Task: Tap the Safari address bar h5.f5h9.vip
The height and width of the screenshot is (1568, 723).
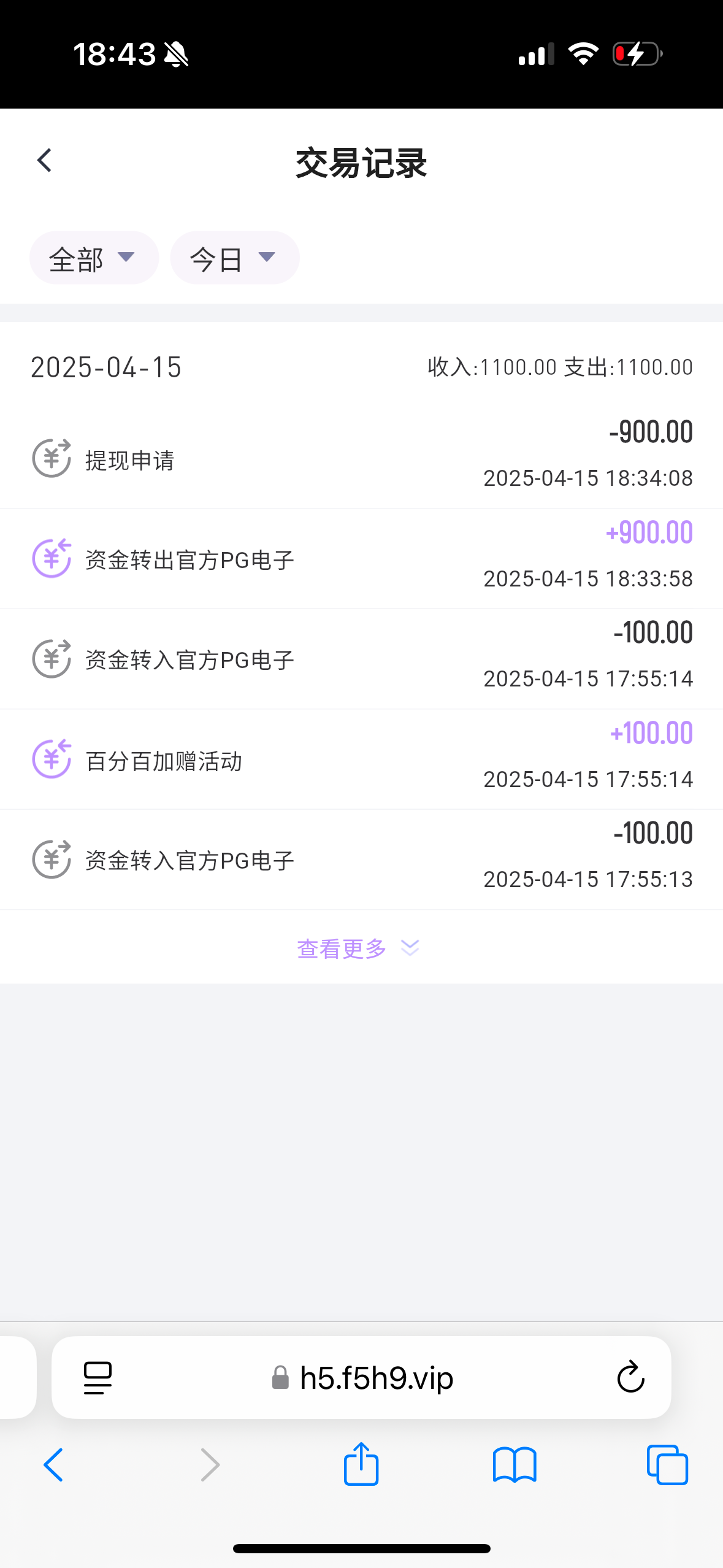Action: coord(362,1378)
